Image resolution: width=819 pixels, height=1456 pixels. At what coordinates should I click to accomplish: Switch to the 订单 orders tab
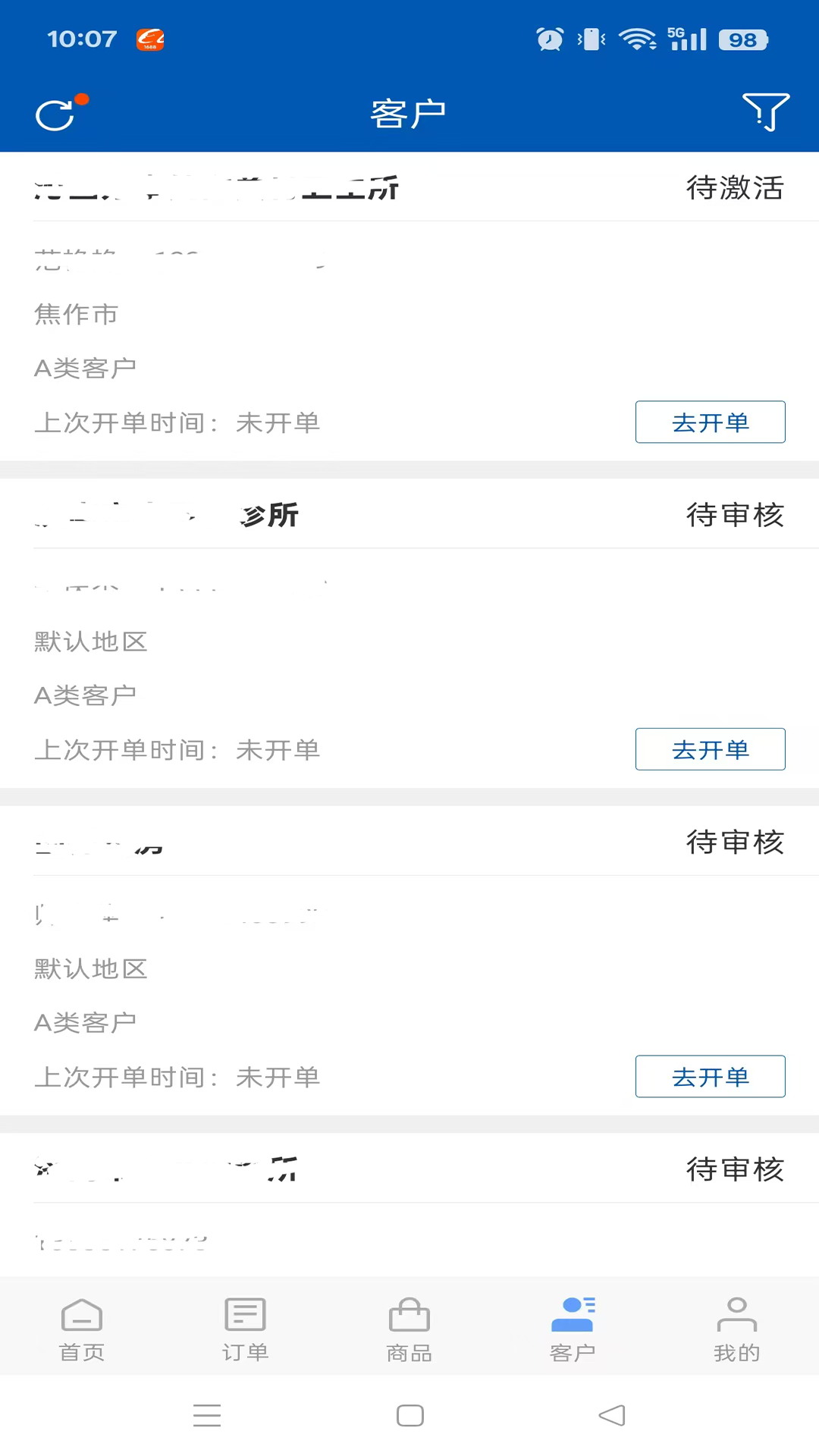tap(245, 1327)
